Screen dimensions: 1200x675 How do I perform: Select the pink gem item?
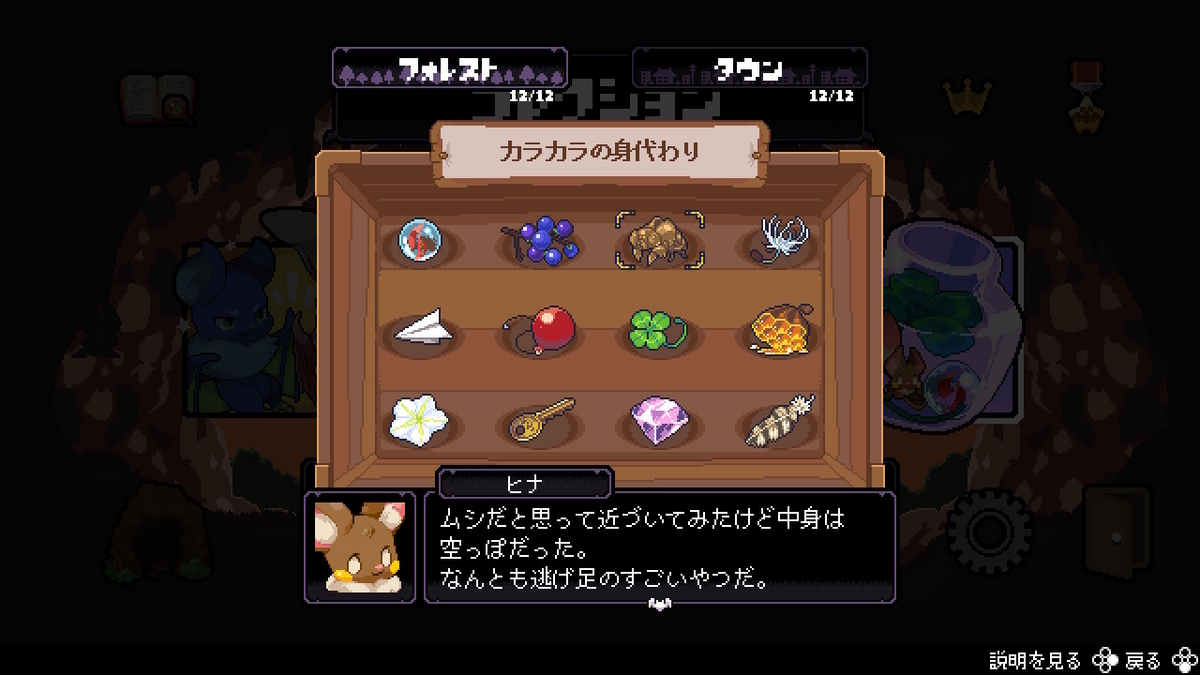660,420
